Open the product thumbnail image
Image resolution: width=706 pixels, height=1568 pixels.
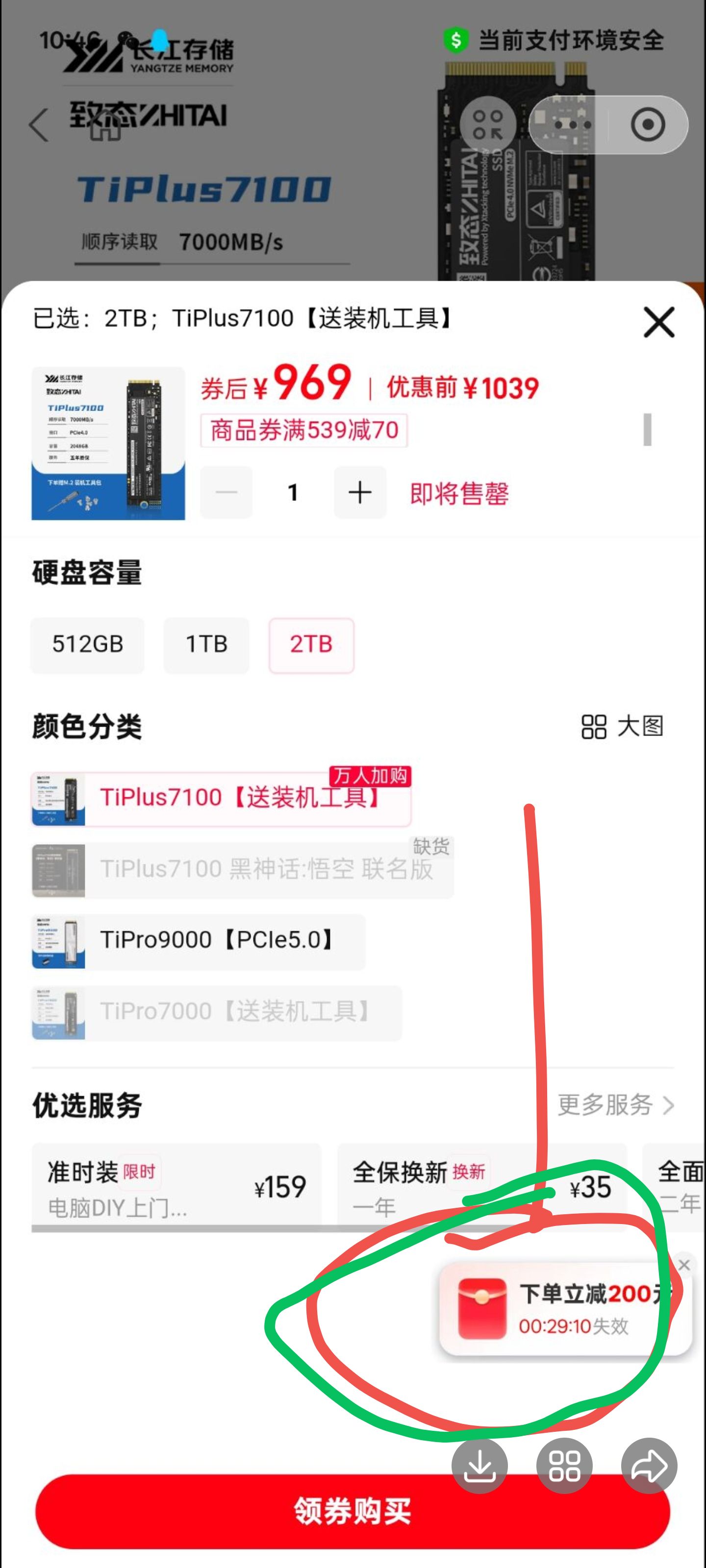pos(108,443)
